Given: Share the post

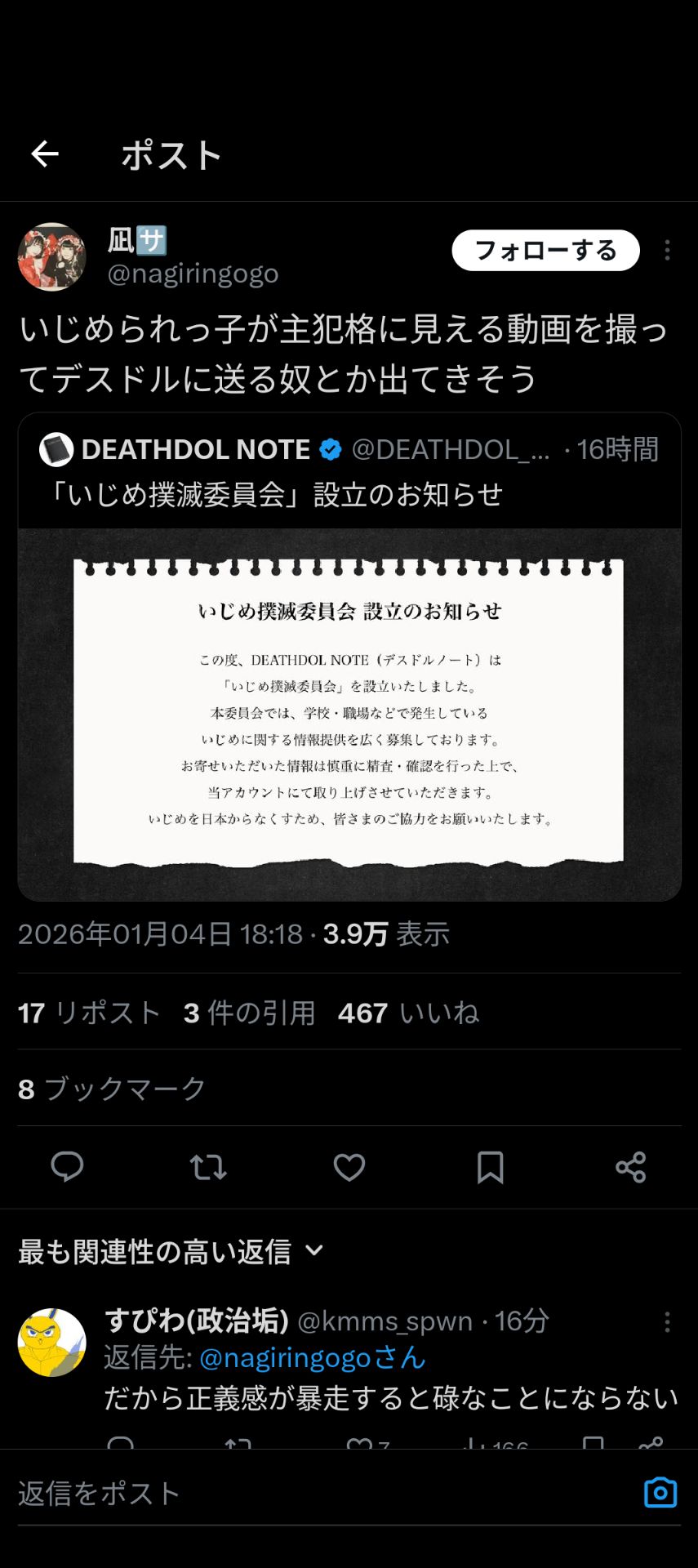Looking at the screenshot, I should coord(631,1167).
